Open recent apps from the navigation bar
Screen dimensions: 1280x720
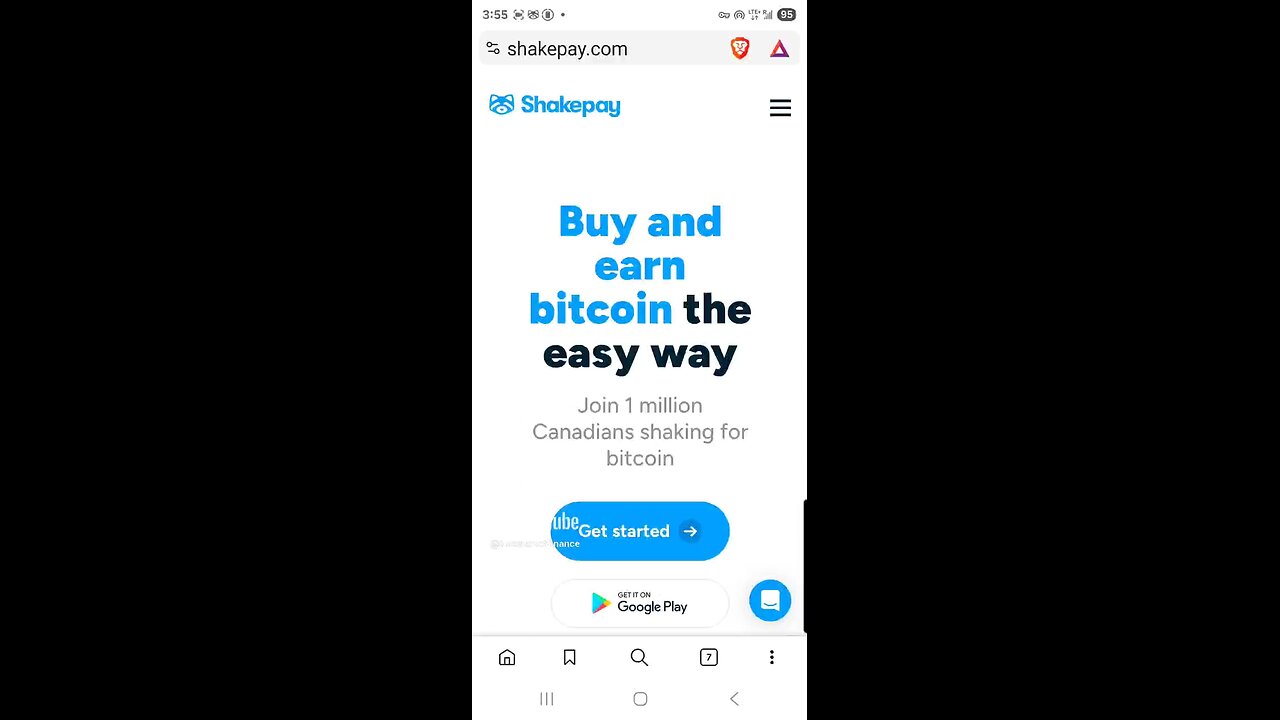546,699
